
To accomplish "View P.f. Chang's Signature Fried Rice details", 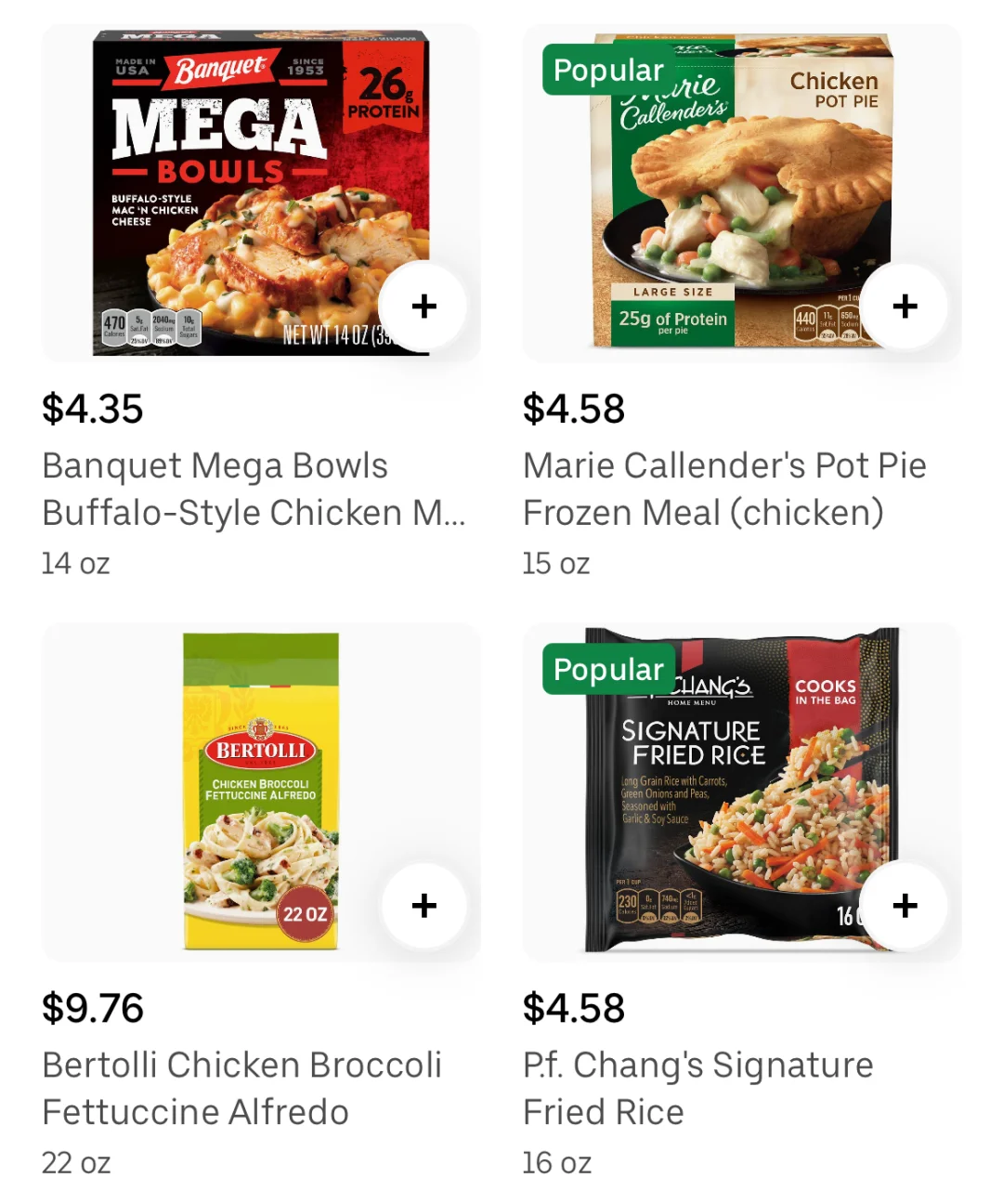I will click(x=698, y=1087).
